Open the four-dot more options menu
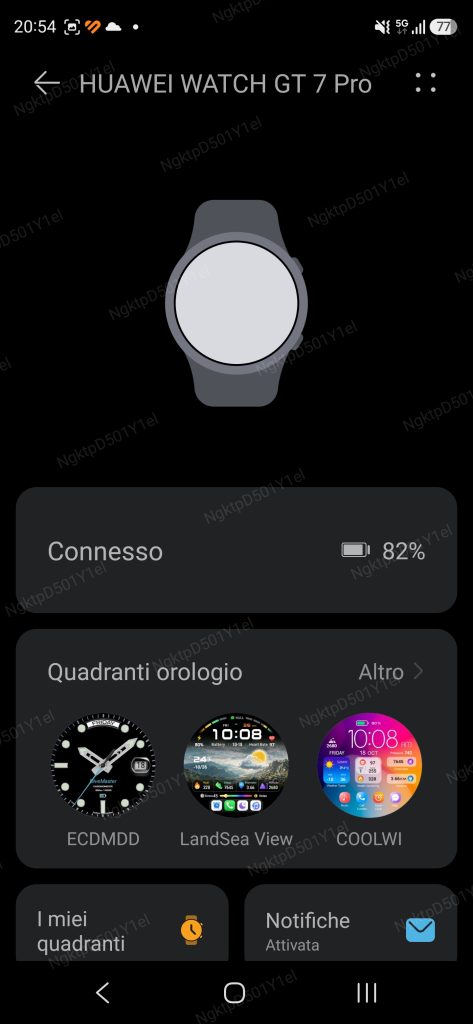Image resolution: width=473 pixels, height=1024 pixels. [x=425, y=83]
